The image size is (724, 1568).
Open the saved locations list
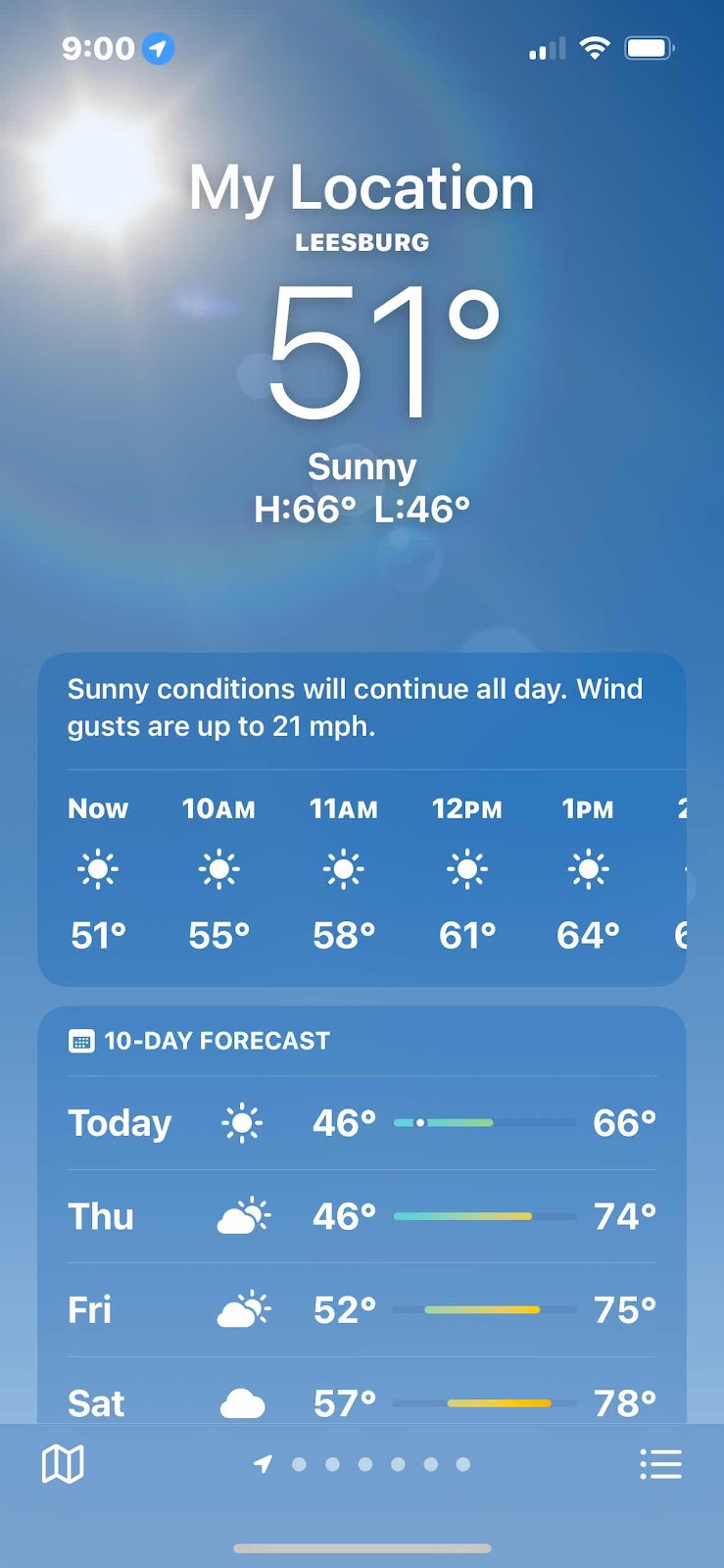660,1464
